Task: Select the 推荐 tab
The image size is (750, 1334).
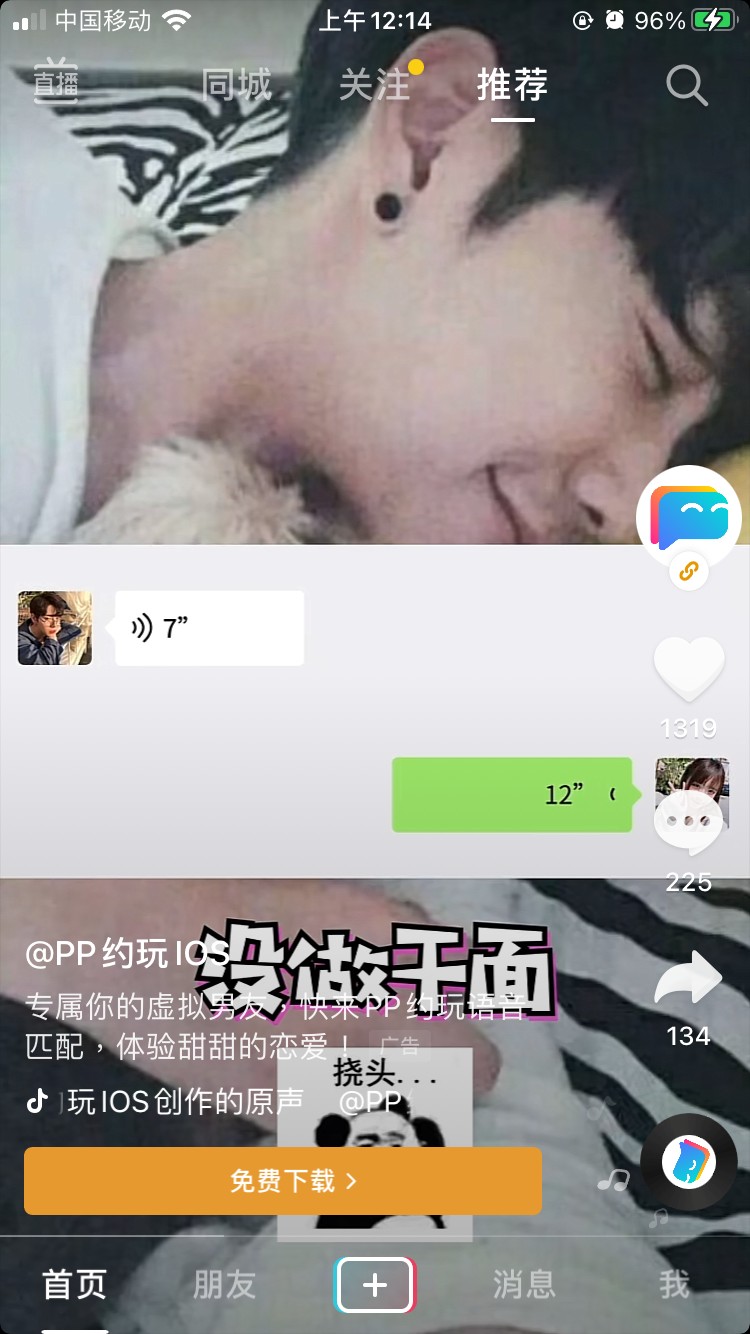Action: point(512,86)
